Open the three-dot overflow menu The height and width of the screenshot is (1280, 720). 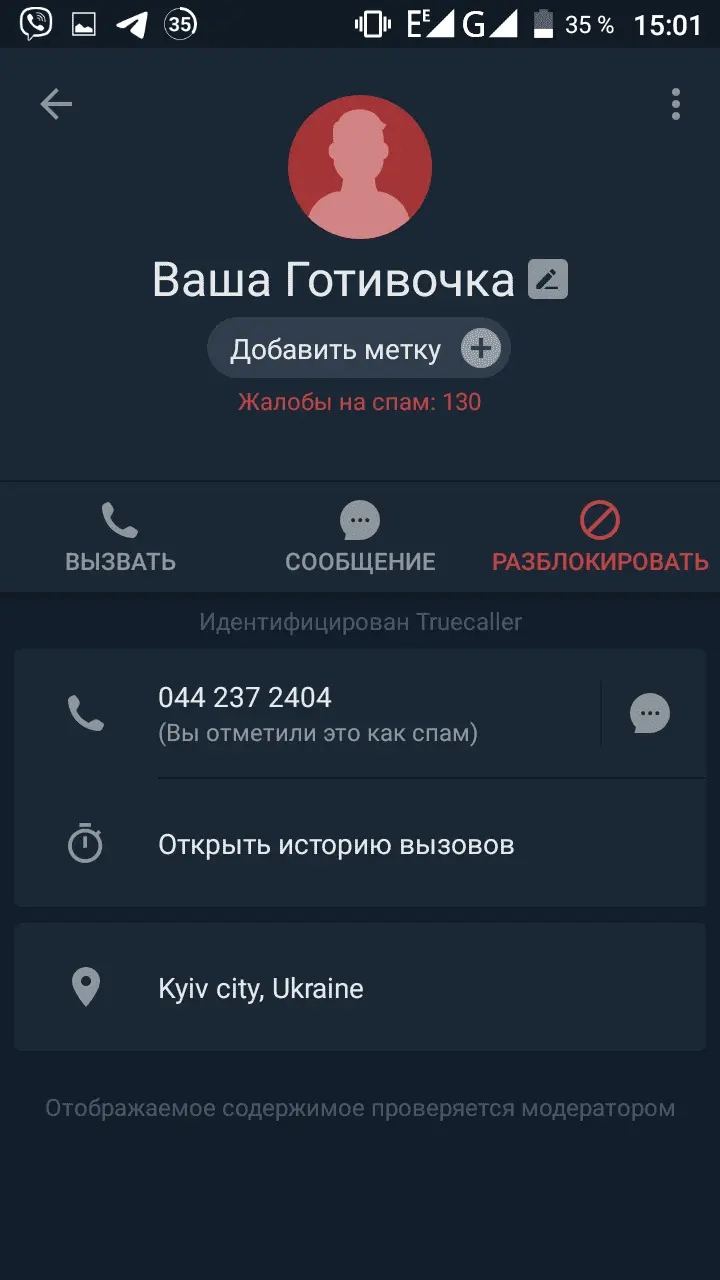[x=676, y=104]
